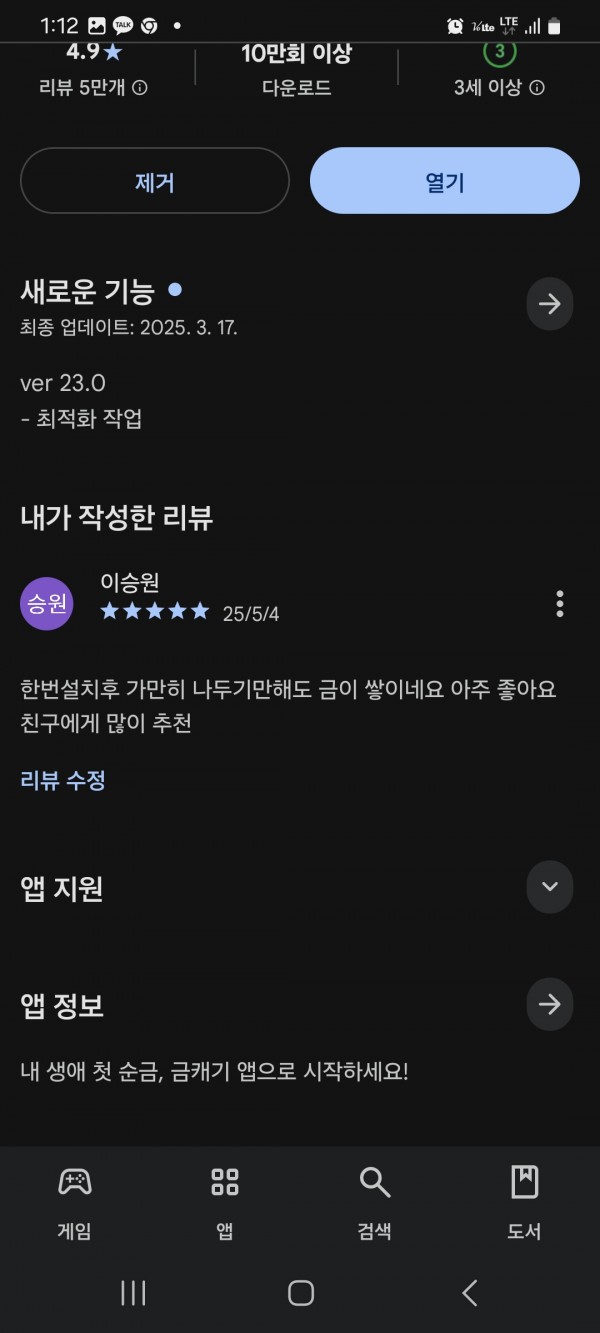Tap the info icon next to 리뷰 5만개
This screenshot has height=1333, width=600.
click(140, 88)
